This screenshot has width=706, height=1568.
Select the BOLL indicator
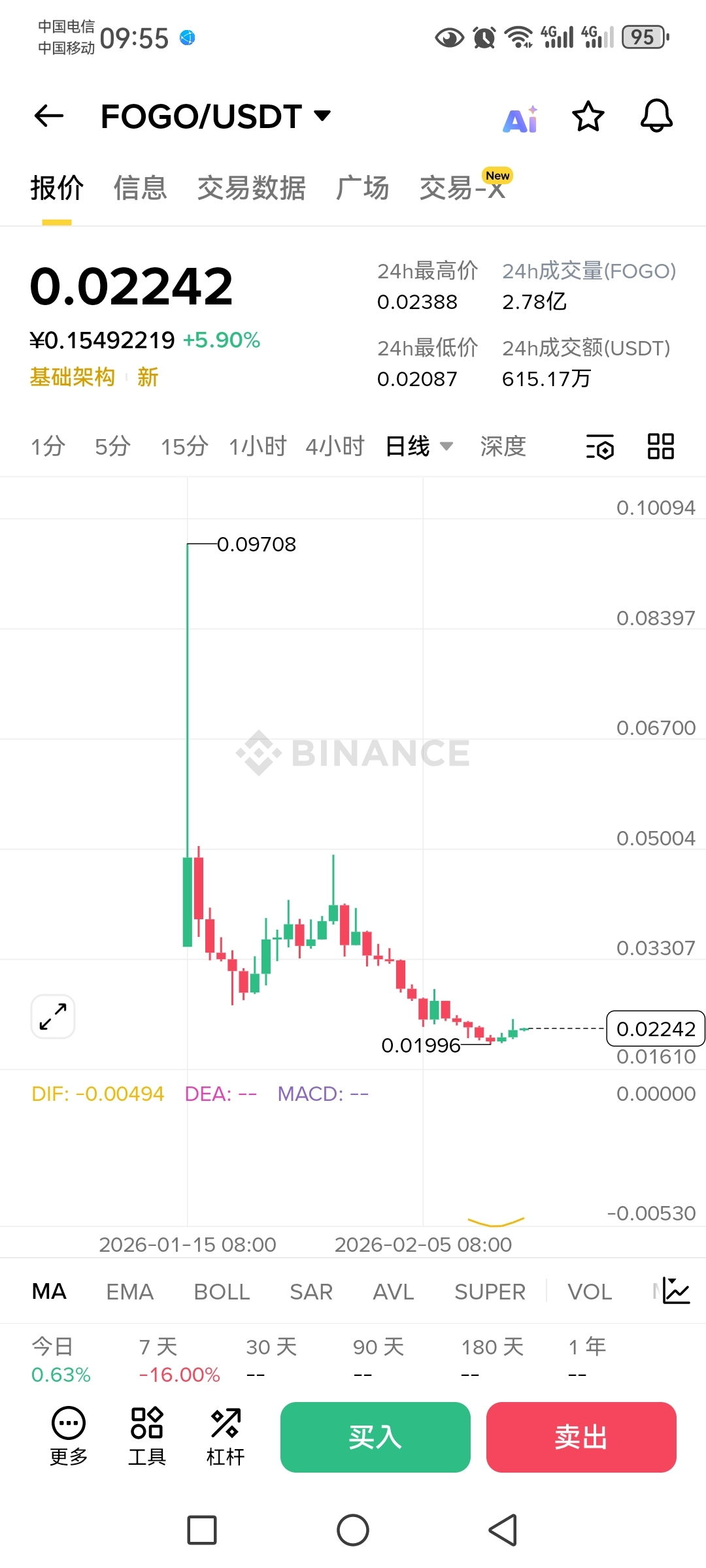pyautogui.click(x=222, y=1292)
